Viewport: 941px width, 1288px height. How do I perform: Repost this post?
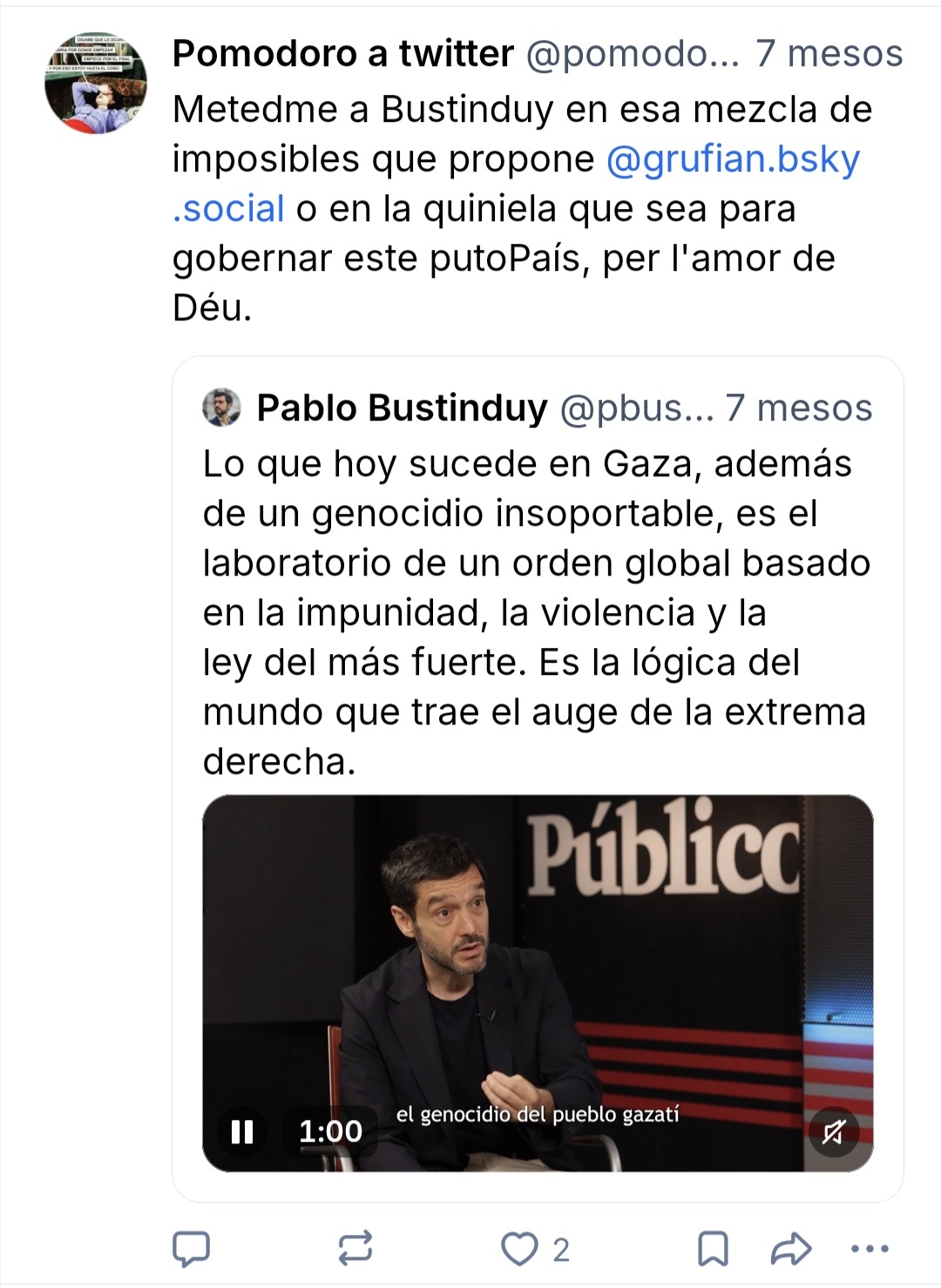point(355,1249)
